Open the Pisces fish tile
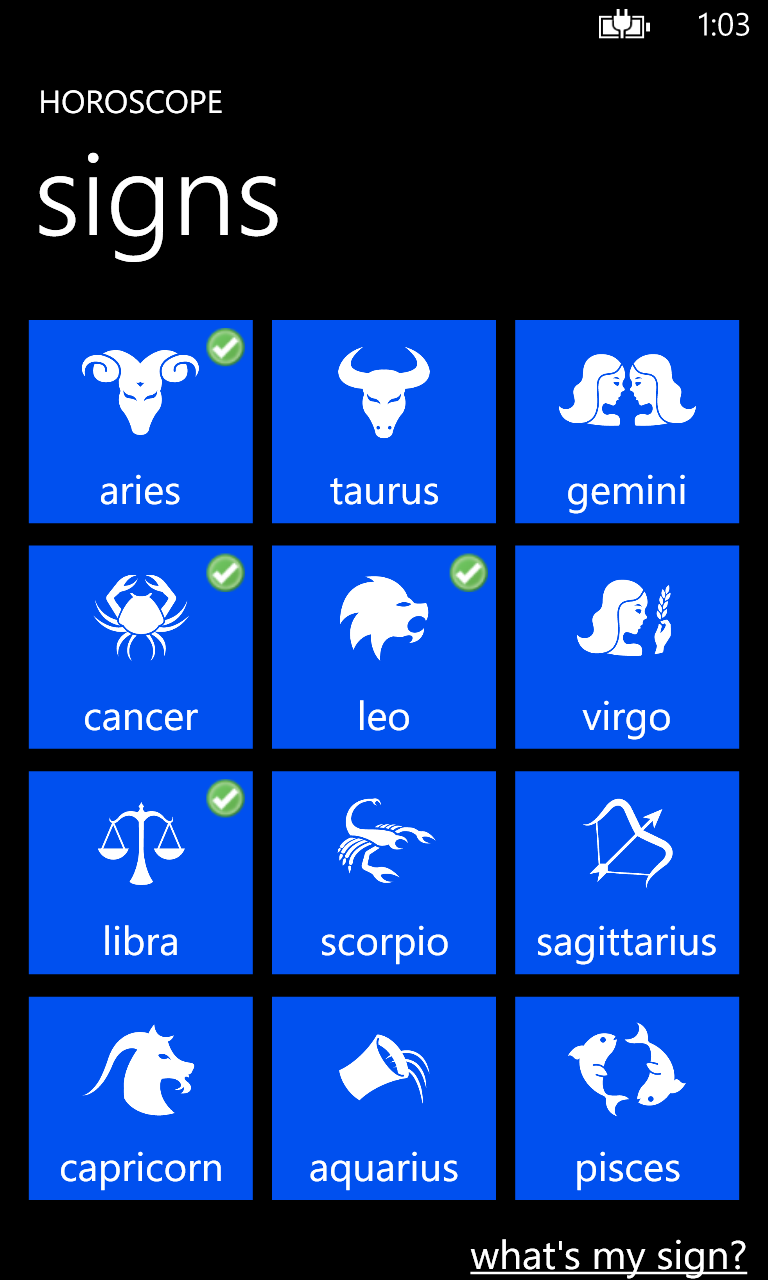Viewport: 768px width, 1280px height. click(x=626, y=1097)
